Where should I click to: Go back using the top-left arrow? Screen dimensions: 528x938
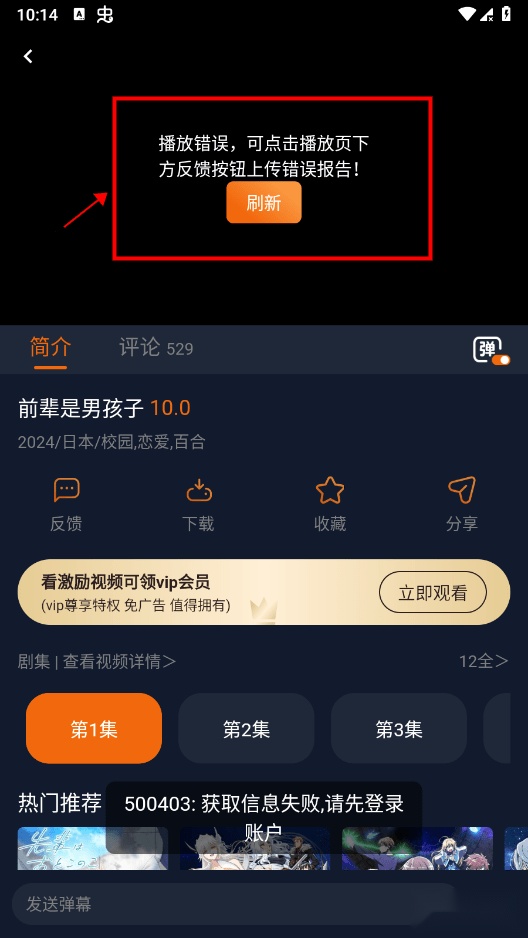pyautogui.click(x=28, y=56)
